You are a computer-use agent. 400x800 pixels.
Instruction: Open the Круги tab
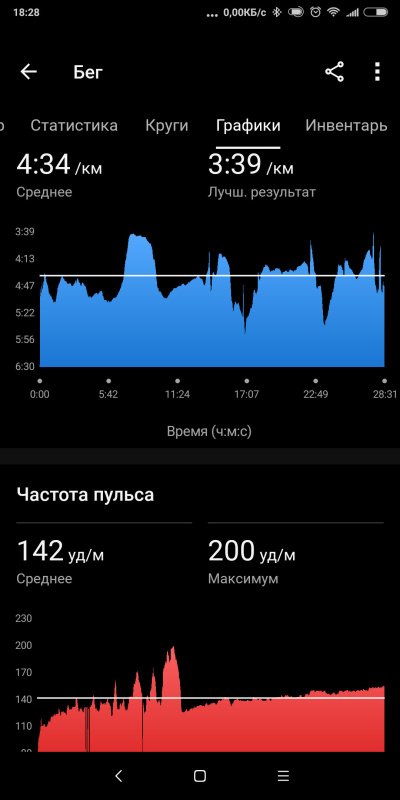(x=167, y=126)
